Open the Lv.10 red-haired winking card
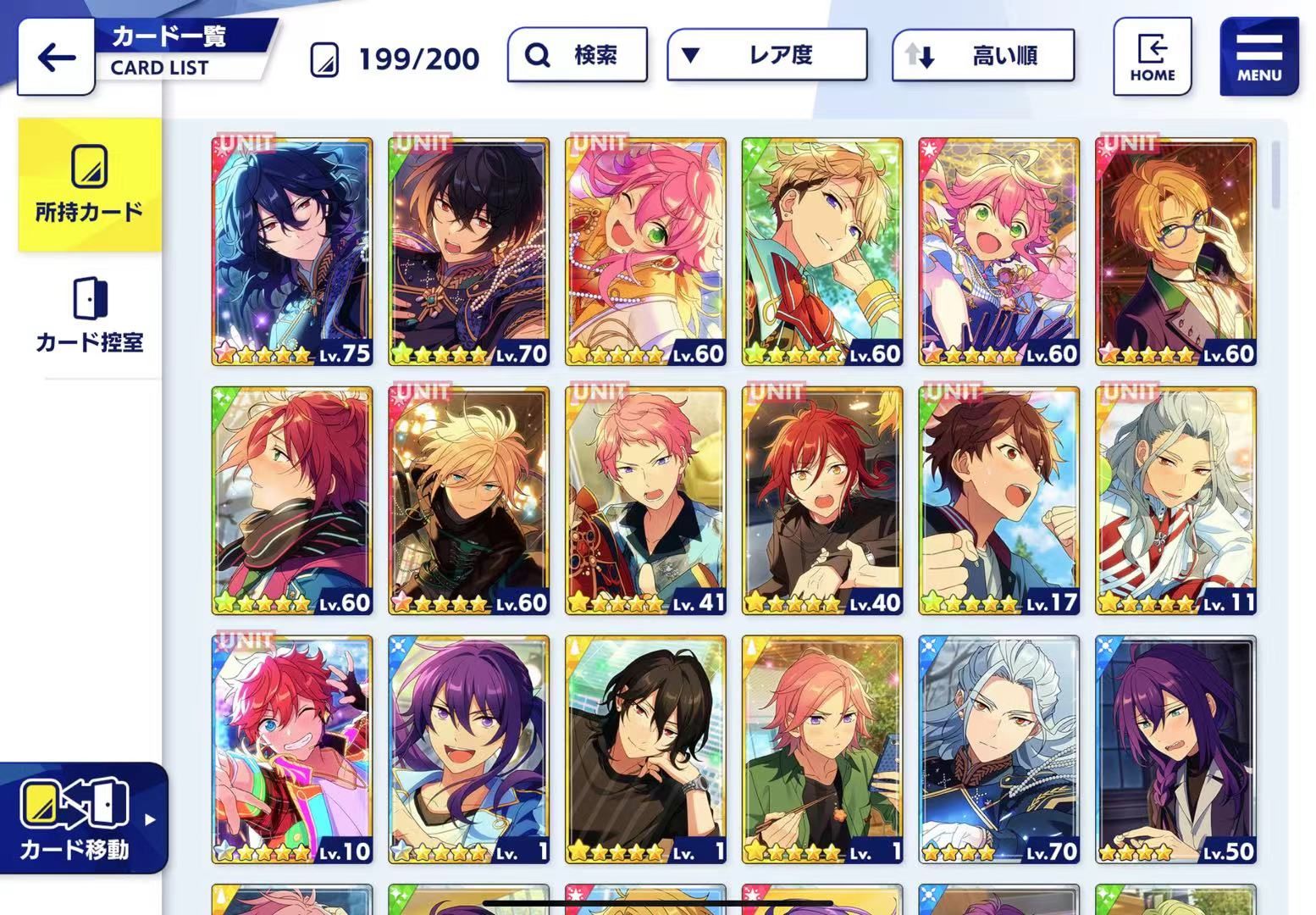Image resolution: width=1316 pixels, height=915 pixels. tap(292, 750)
